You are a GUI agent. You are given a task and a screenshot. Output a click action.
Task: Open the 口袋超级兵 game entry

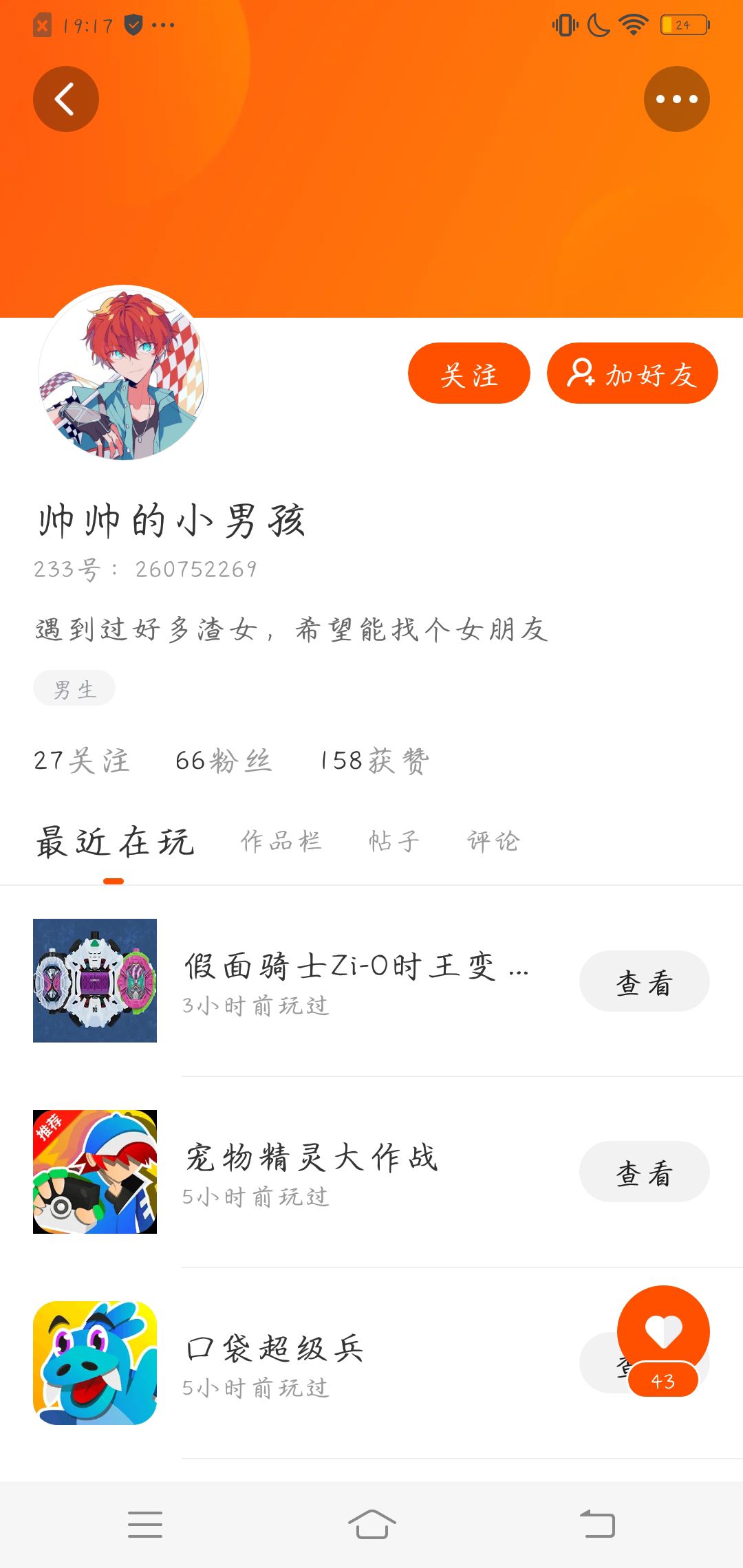[275, 1362]
